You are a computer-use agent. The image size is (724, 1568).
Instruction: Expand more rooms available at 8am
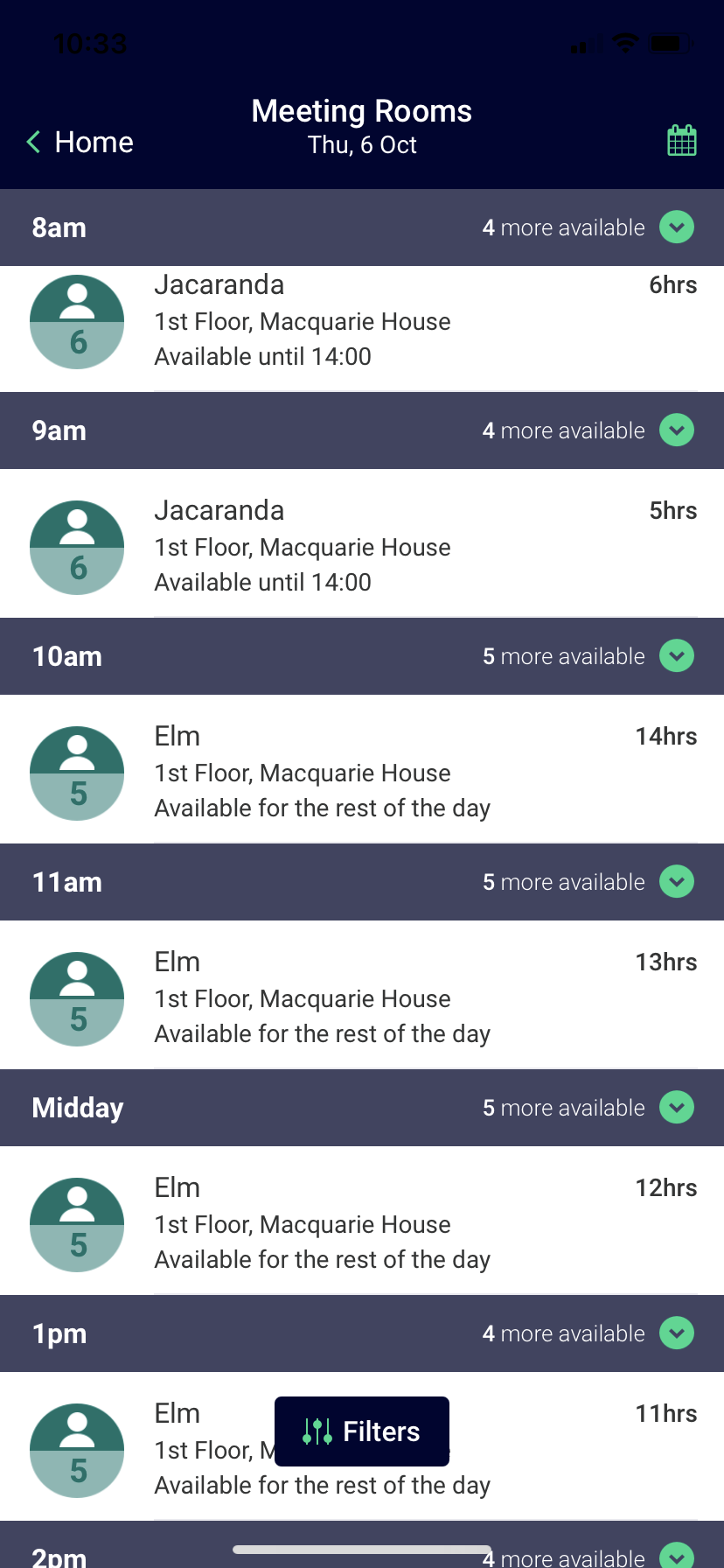coord(676,227)
